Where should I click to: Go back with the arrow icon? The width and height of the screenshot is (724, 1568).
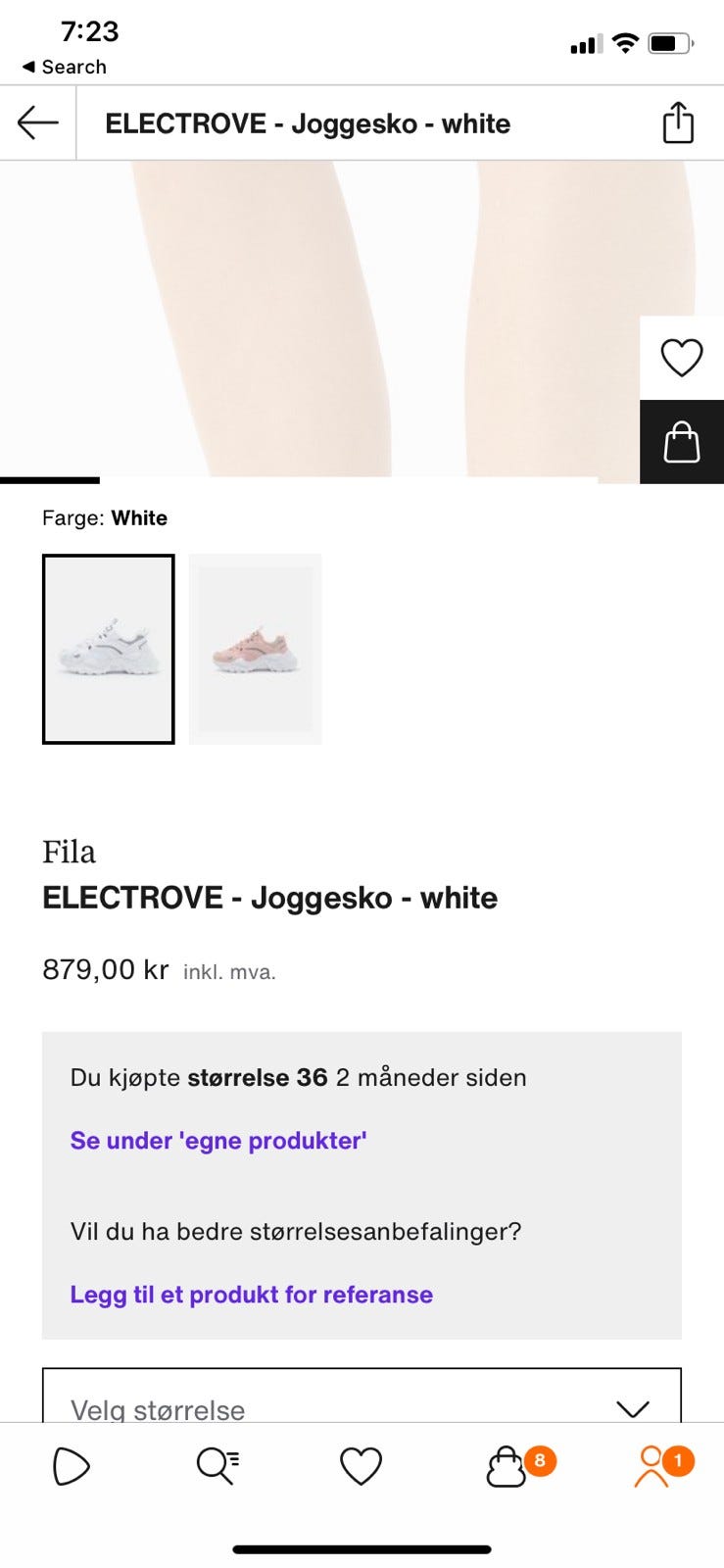[38, 122]
